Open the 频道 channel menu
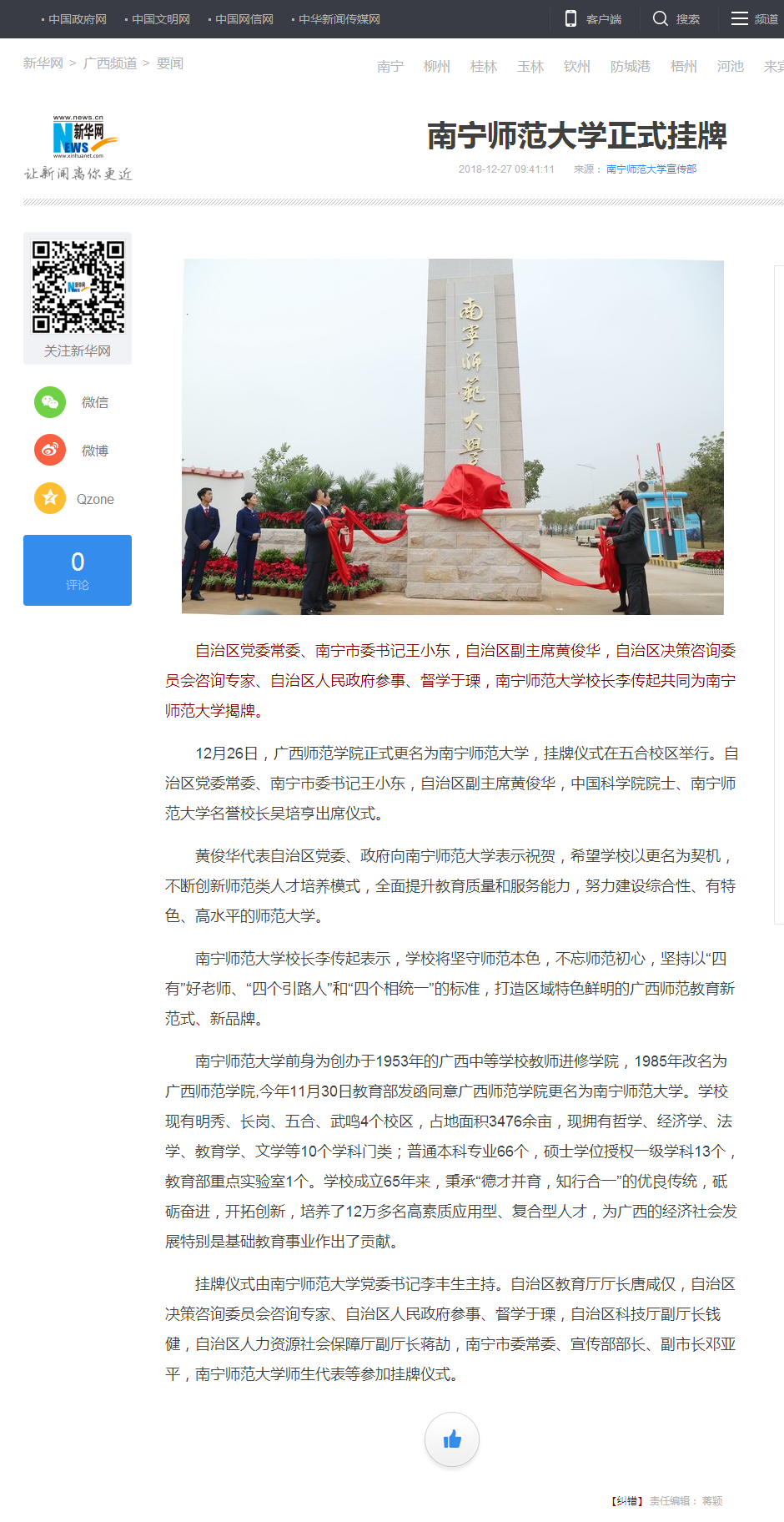Screen dimensions: 784x1522 [x=754, y=19]
